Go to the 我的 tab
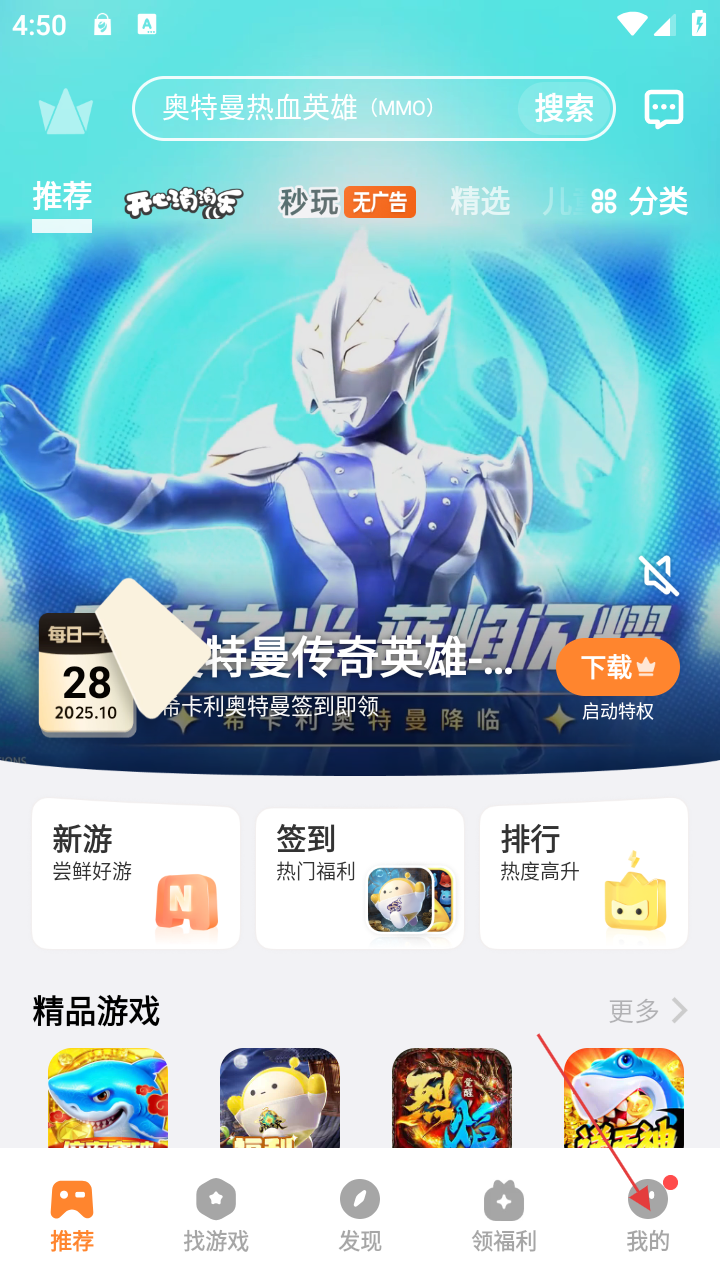This screenshot has width=720, height=1280. (x=648, y=1215)
